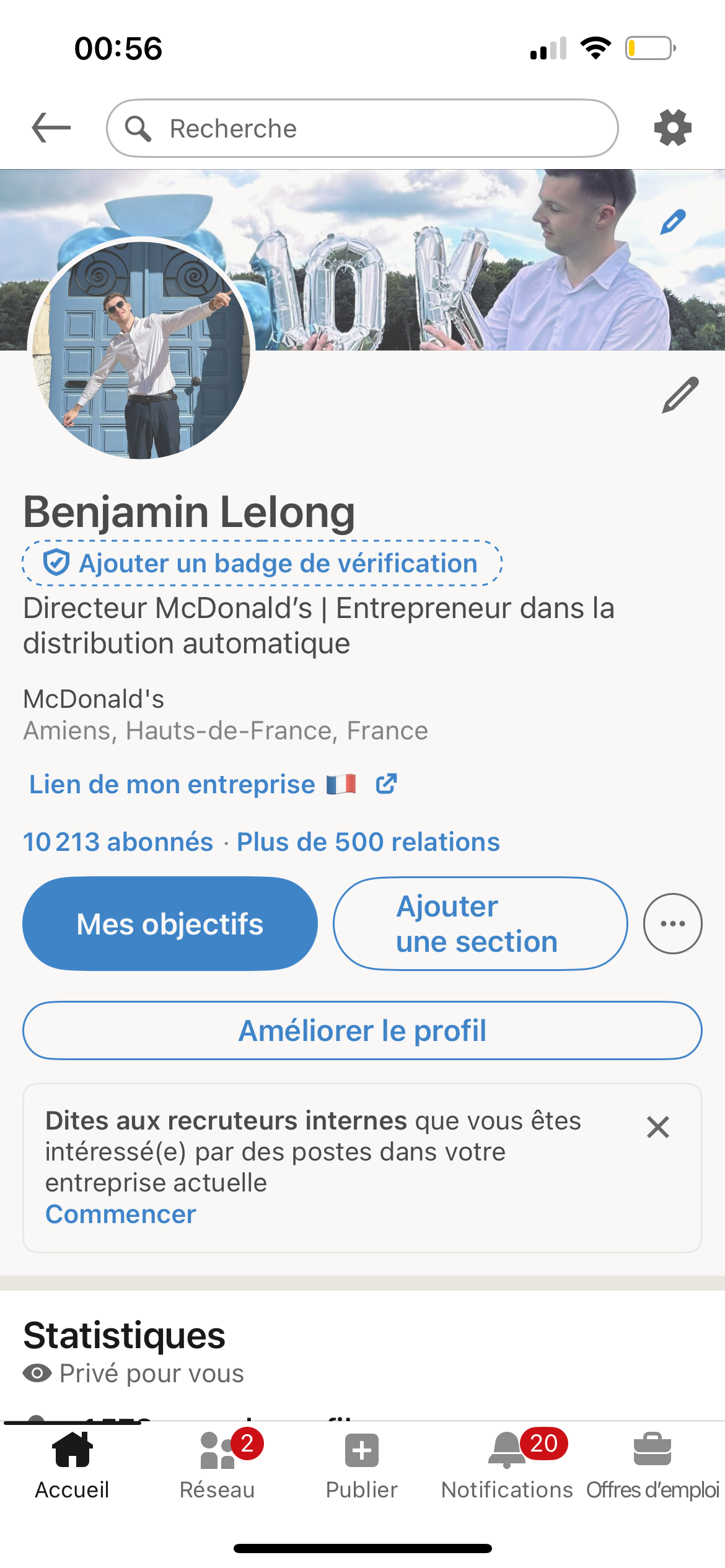Open the Publier tab

pos(362,1464)
